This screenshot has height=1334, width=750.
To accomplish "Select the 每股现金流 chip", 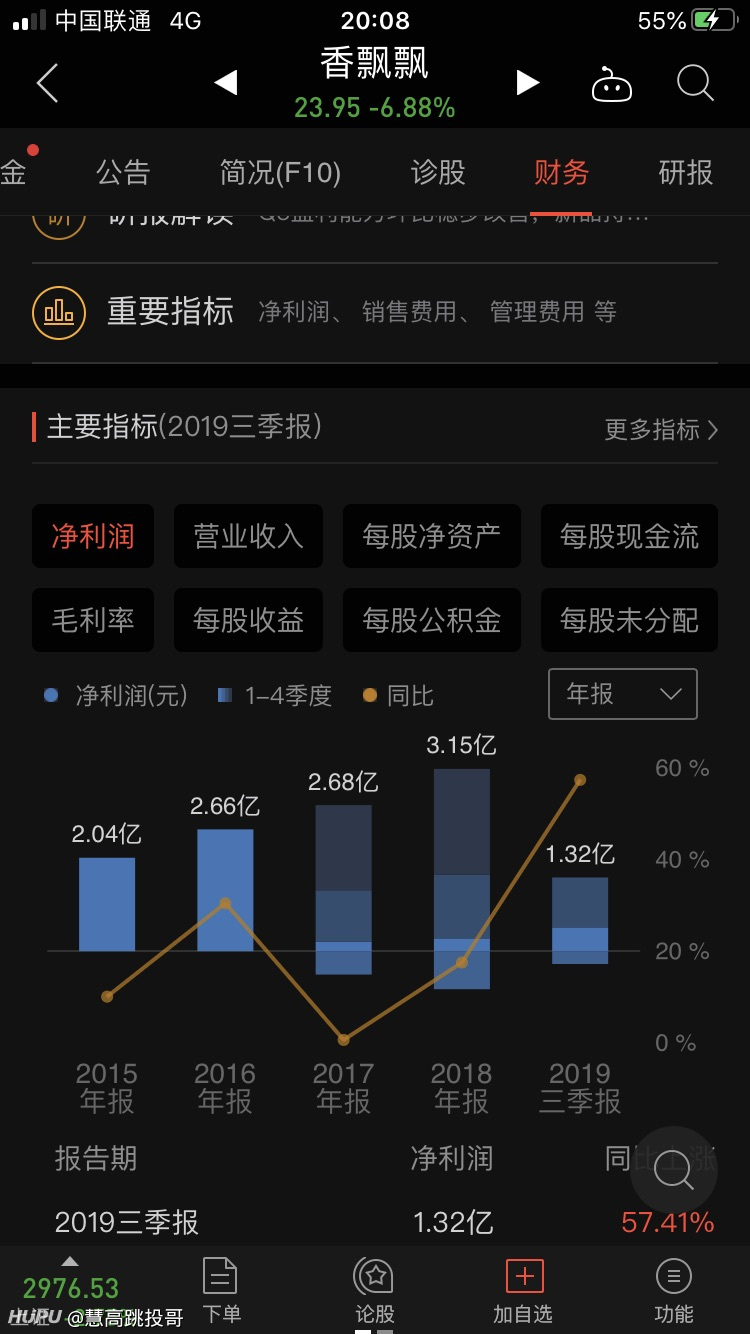I will click(629, 536).
